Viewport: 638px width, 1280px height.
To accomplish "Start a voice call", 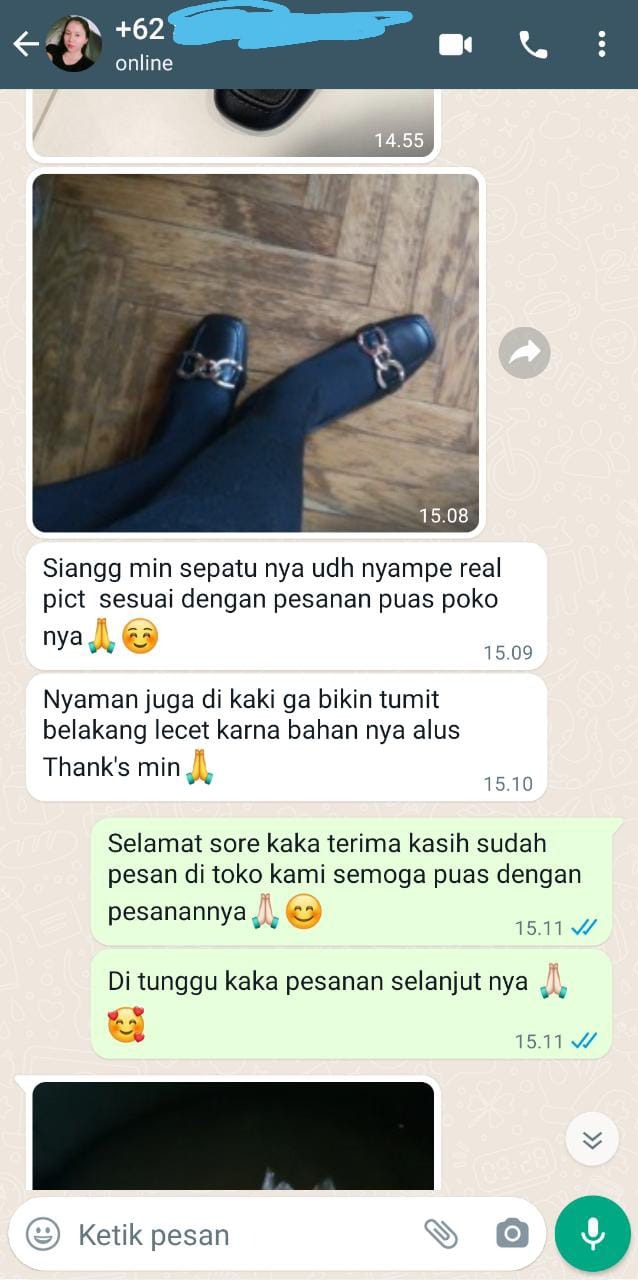I will tap(532, 44).
